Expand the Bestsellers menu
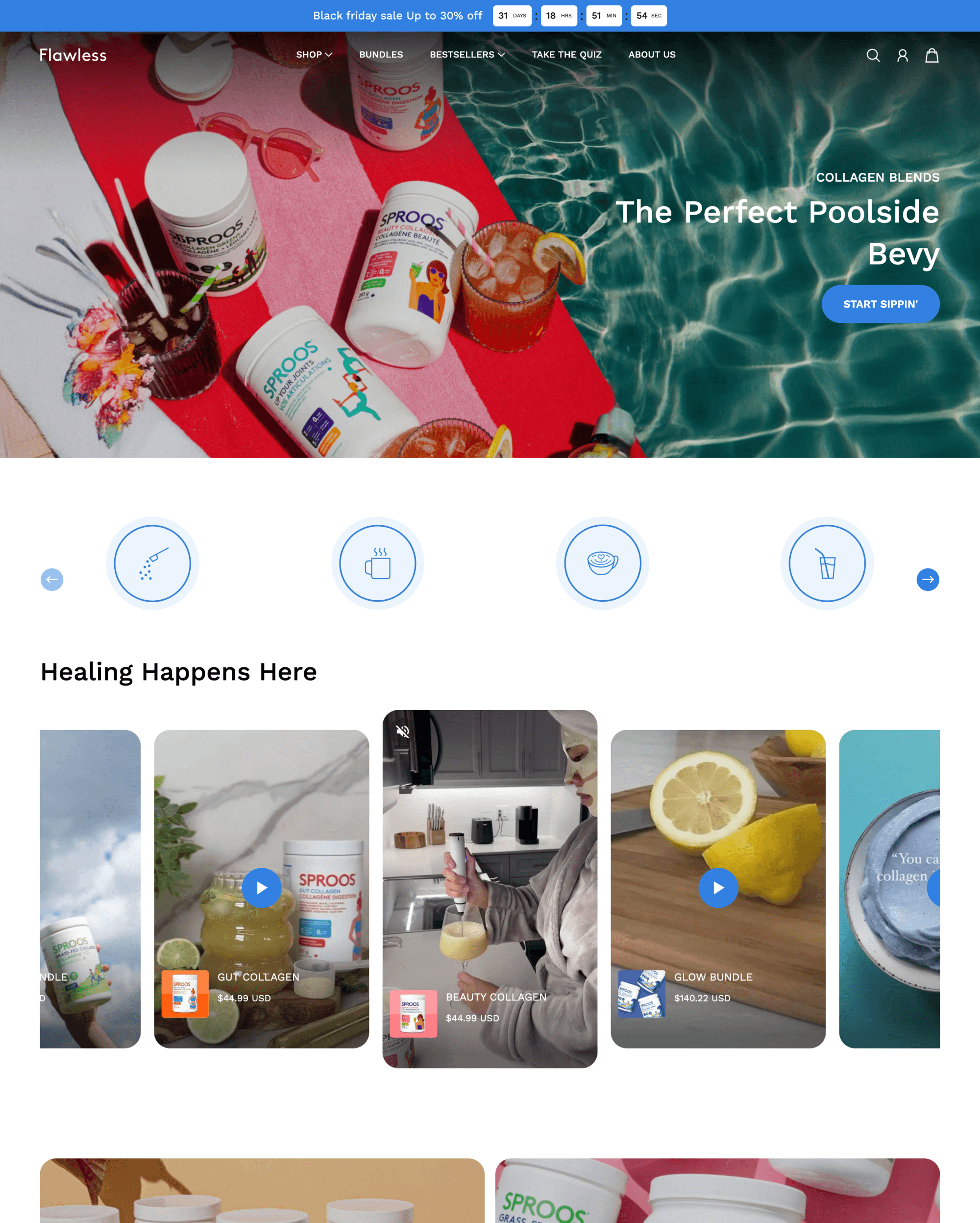 [x=467, y=54]
